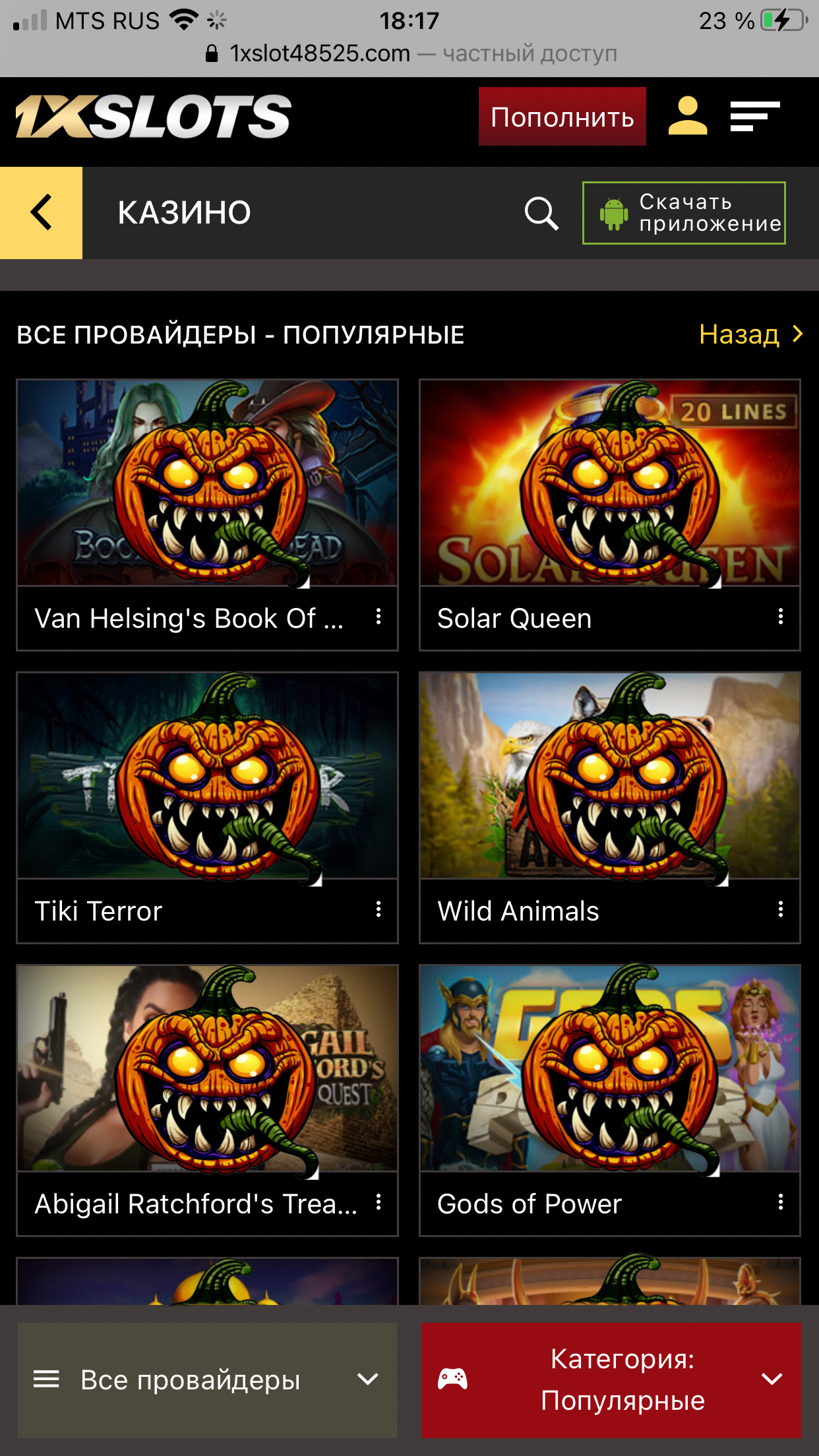Go back using the yellow arrow
819x1456 pixels.
41,212
